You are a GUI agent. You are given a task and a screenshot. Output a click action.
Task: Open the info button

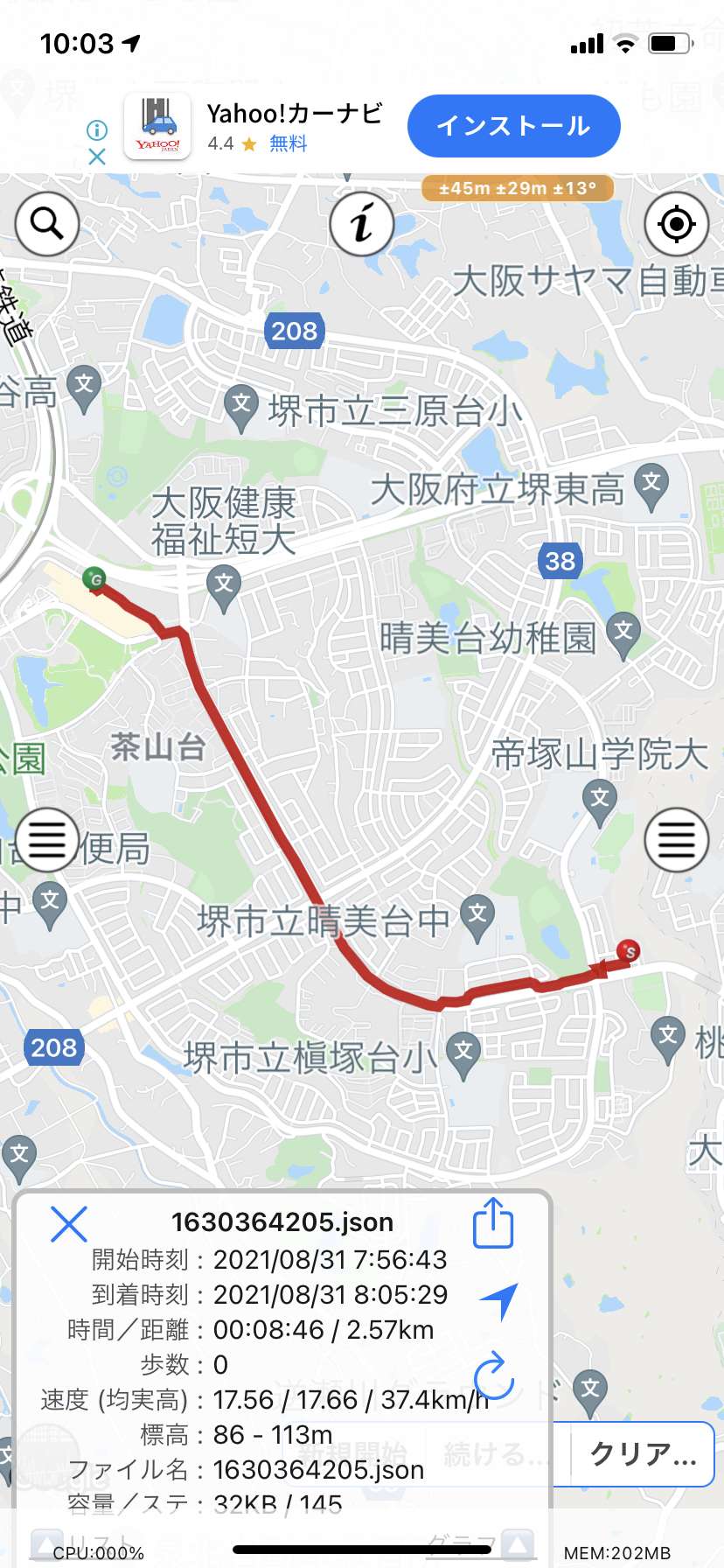[x=362, y=224]
